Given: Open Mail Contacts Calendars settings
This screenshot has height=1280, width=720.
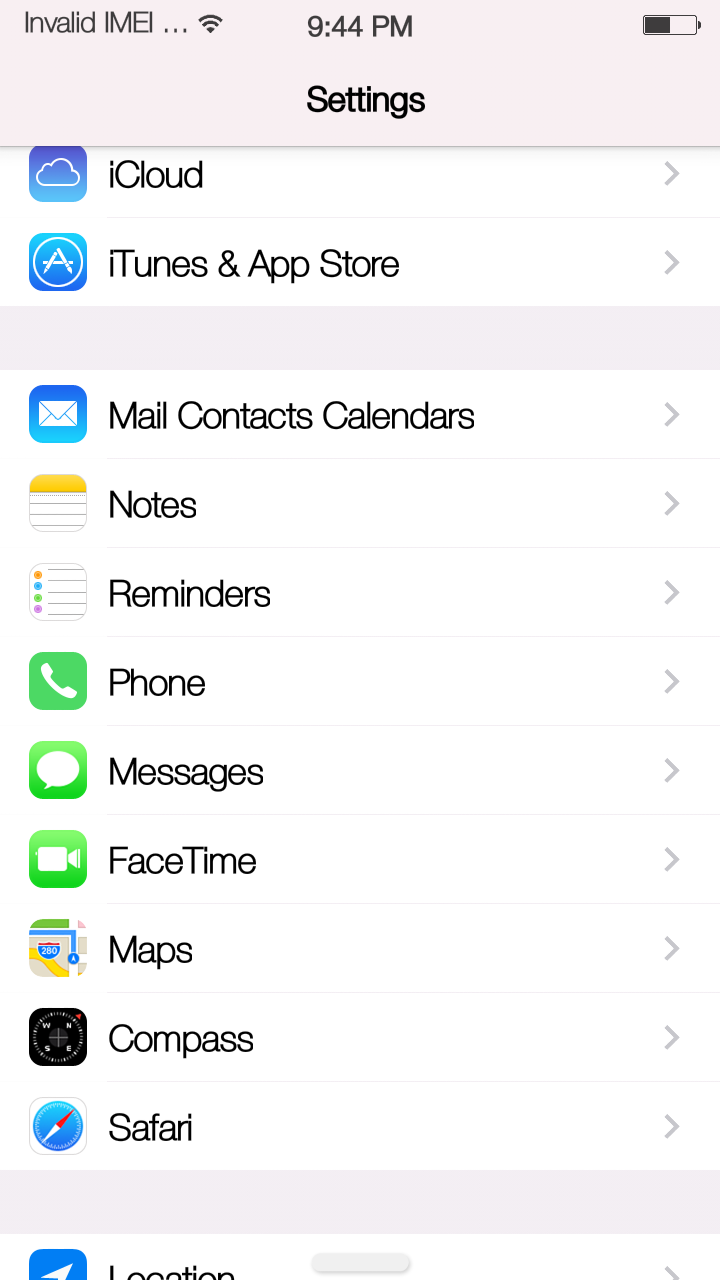Looking at the screenshot, I should pos(360,415).
